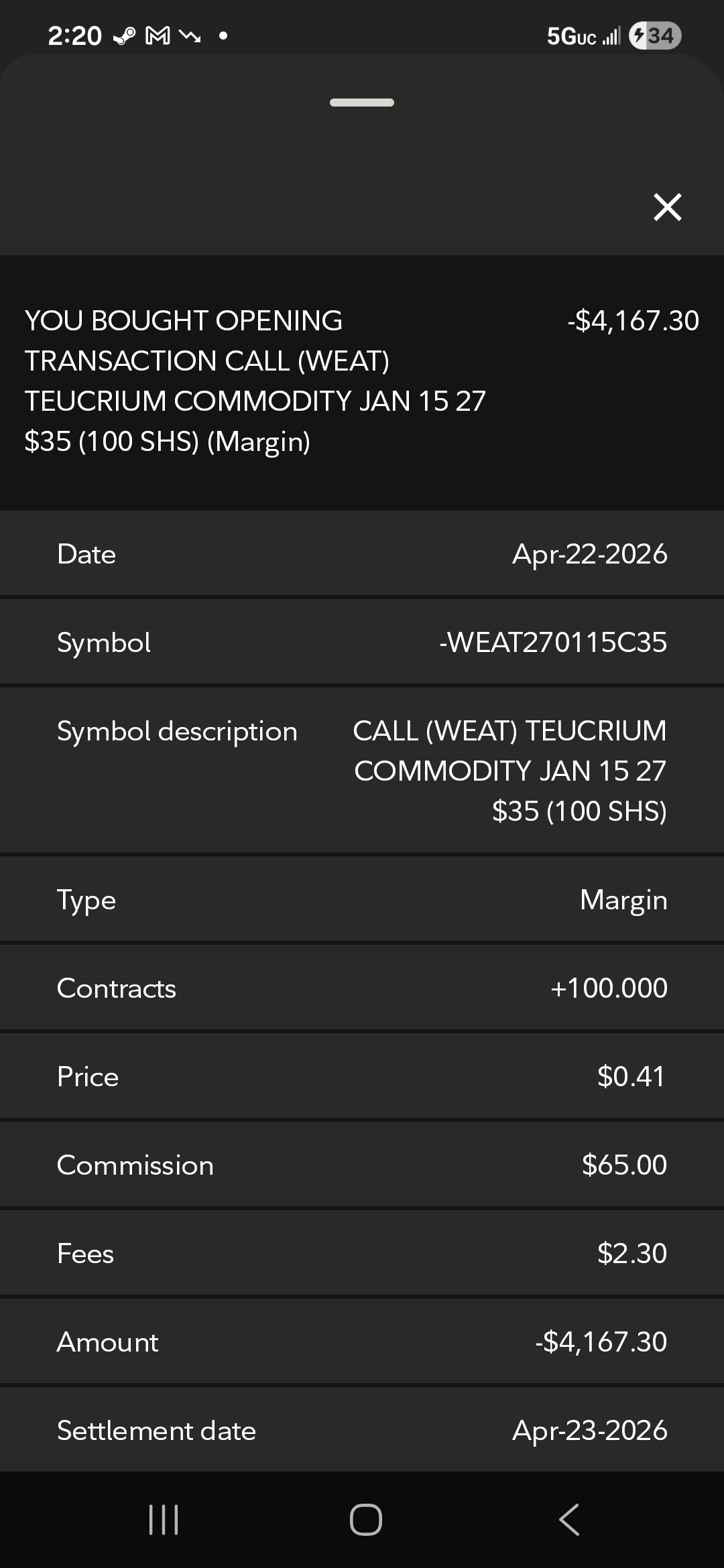Screen dimensions: 724x1568
Task: Tap the system back button
Action: (x=569, y=1519)
